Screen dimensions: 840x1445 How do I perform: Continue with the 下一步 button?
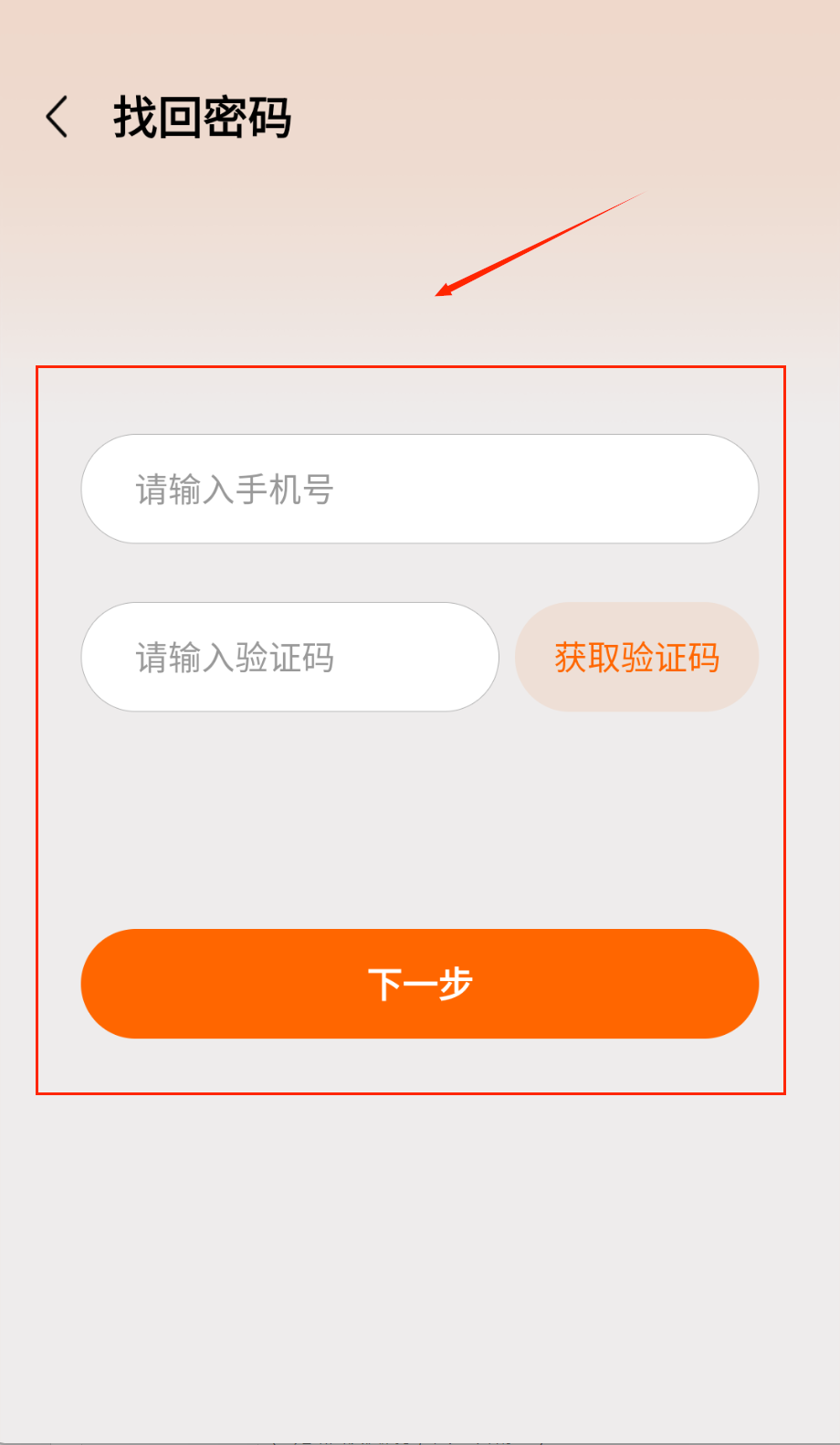(420, 984)
